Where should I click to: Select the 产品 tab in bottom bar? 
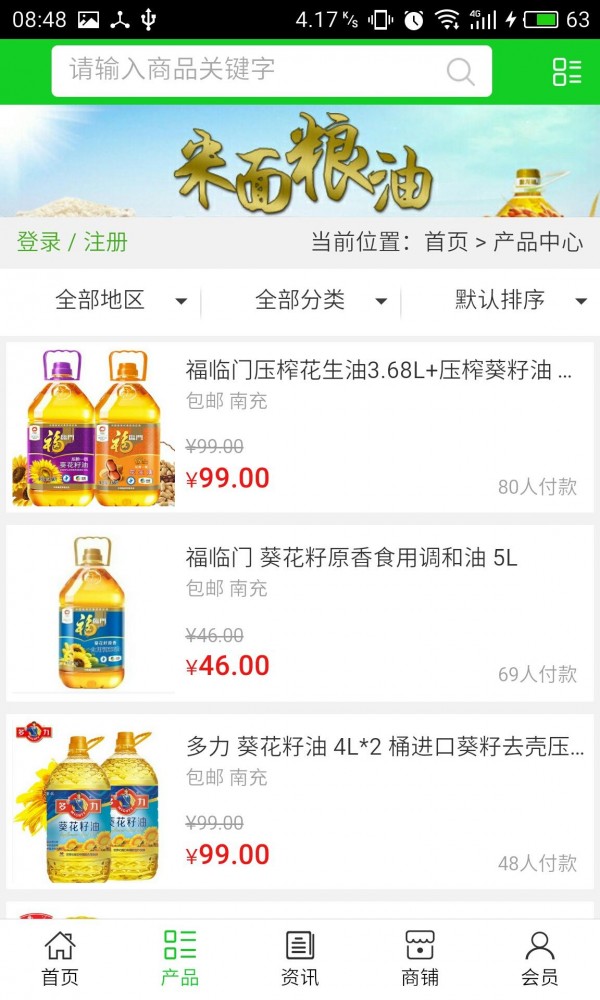click(x=180, y=958)
